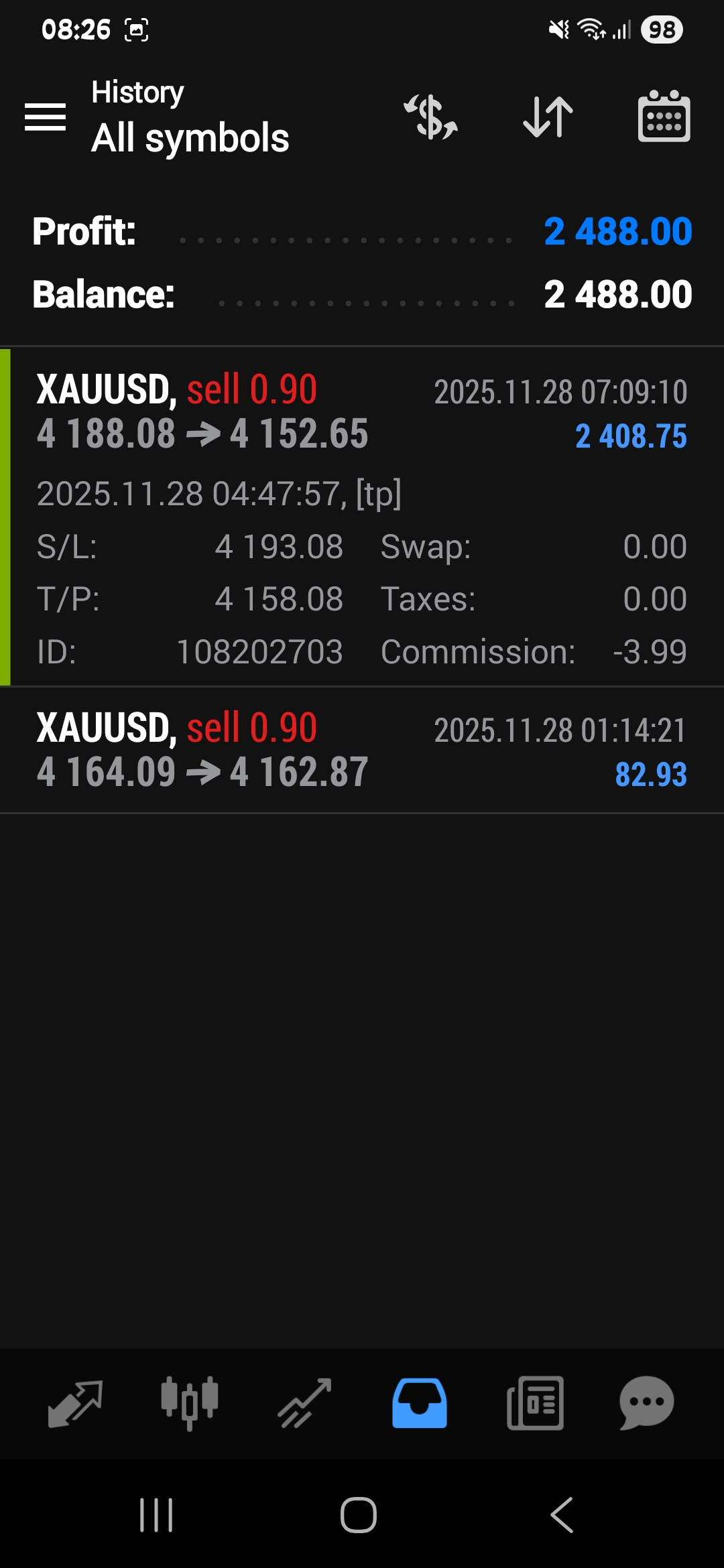The width and height of the screenshot is (724, 1568).
Task: Go to the phone home screen
Action: pos(359,1515)
